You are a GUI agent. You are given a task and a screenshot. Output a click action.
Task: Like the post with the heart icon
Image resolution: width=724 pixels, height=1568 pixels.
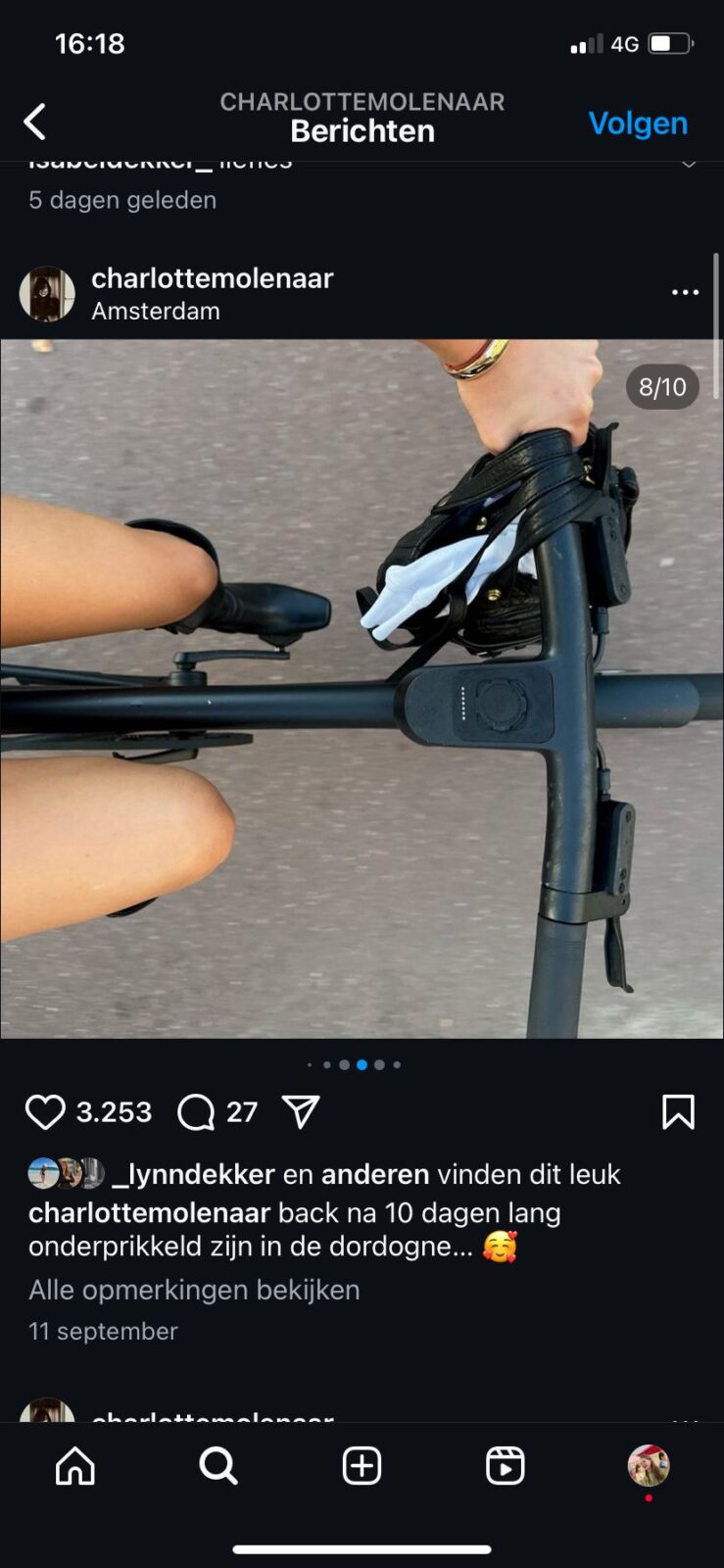45,1112
